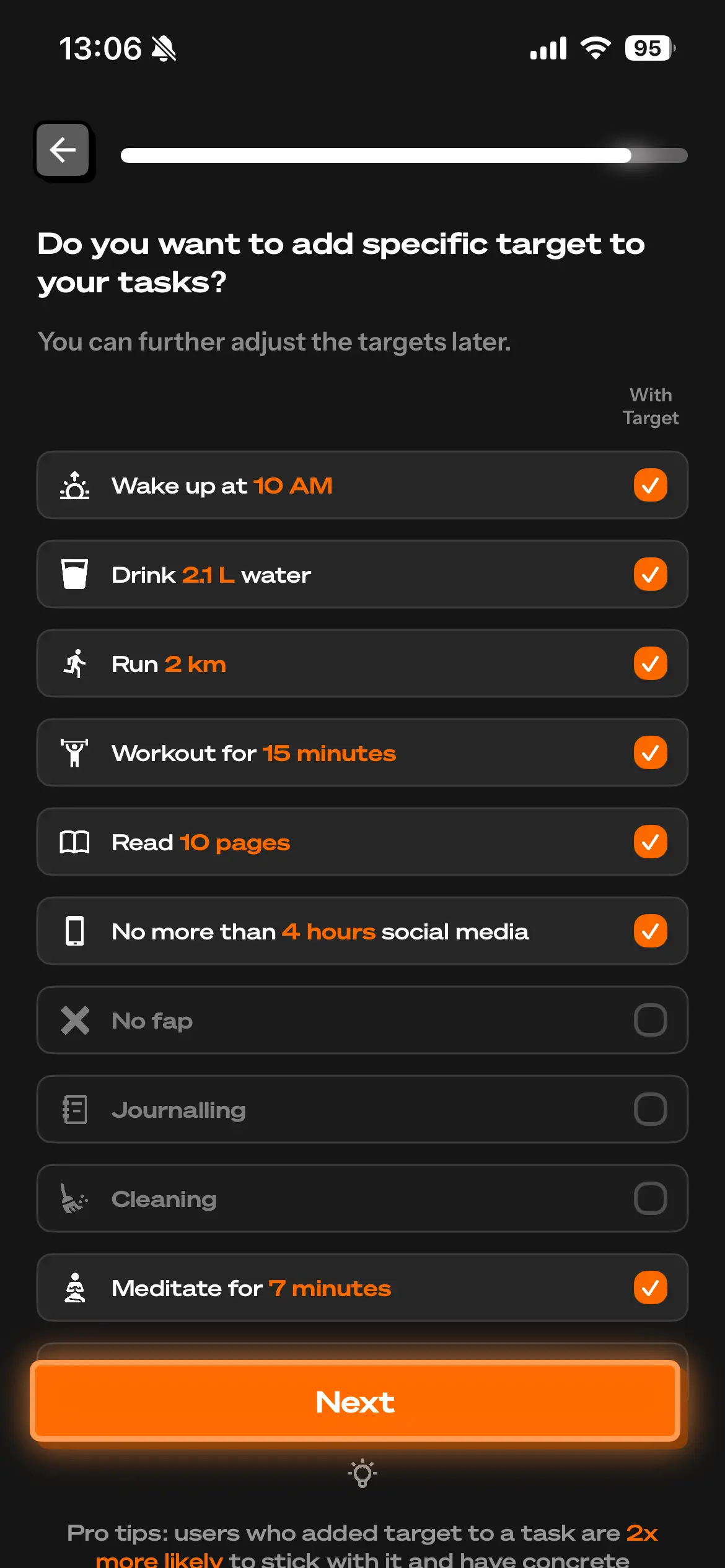This screenshot has height=1568, width=725.
Task: Uncheck target for Wake up at 10 AM
Action: (650, 485)
